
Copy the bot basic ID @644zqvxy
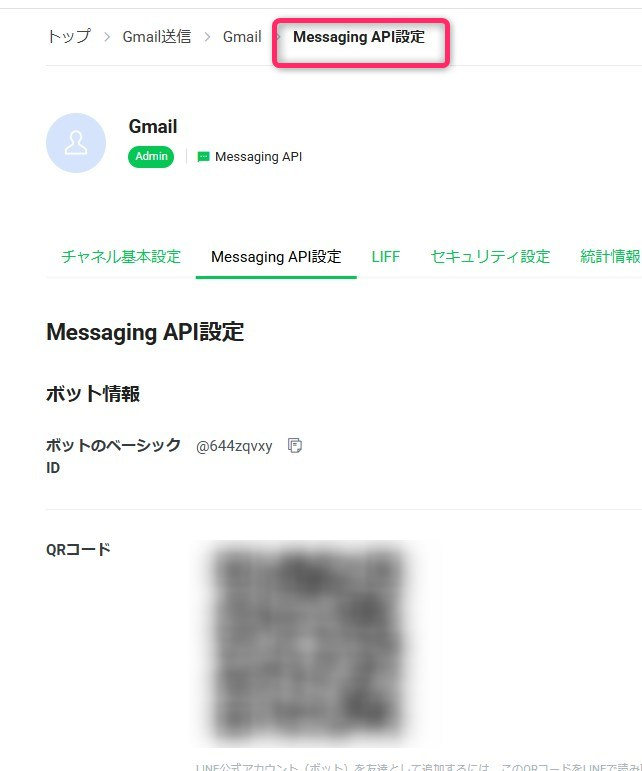[295, 446]
